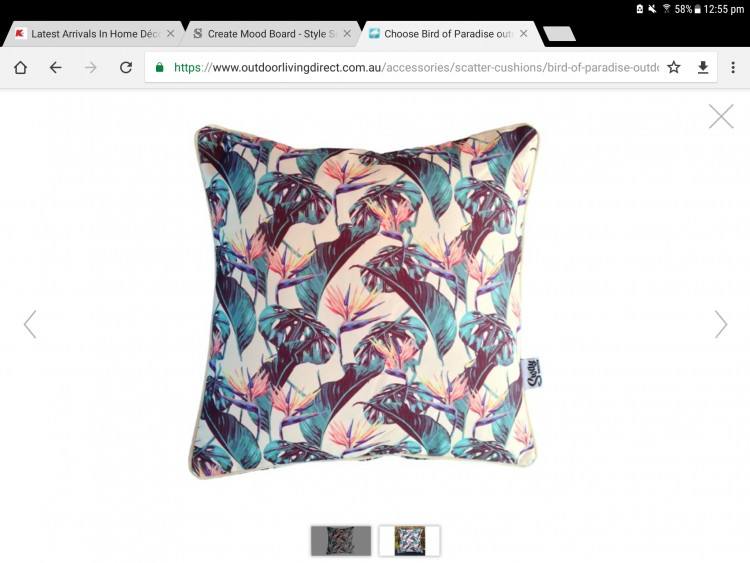Select the second gallery thumbnail
Viewport: 750px width, 563px height.
(x=409, y=541)
